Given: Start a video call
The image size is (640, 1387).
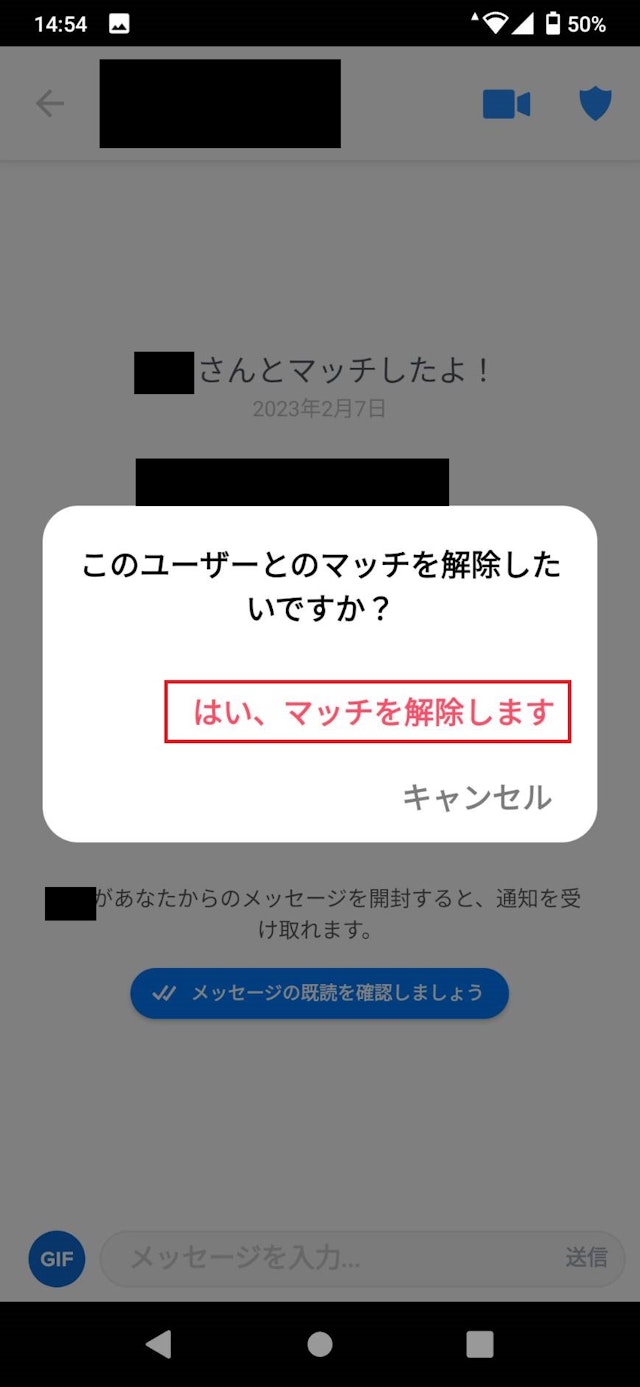Looking at the screenshot, I should tap(506, 104).
